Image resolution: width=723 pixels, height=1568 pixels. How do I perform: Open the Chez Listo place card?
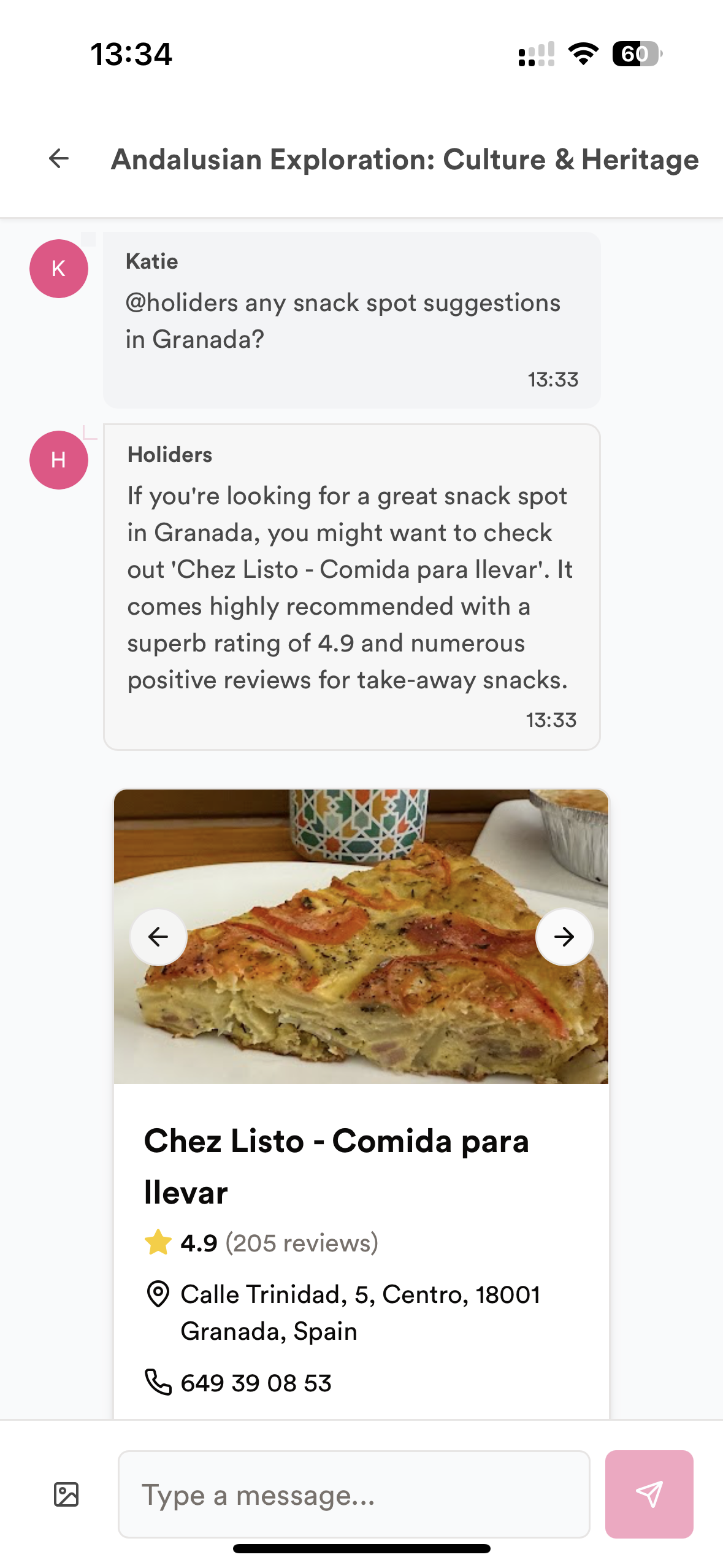(x=336, y=1166)
